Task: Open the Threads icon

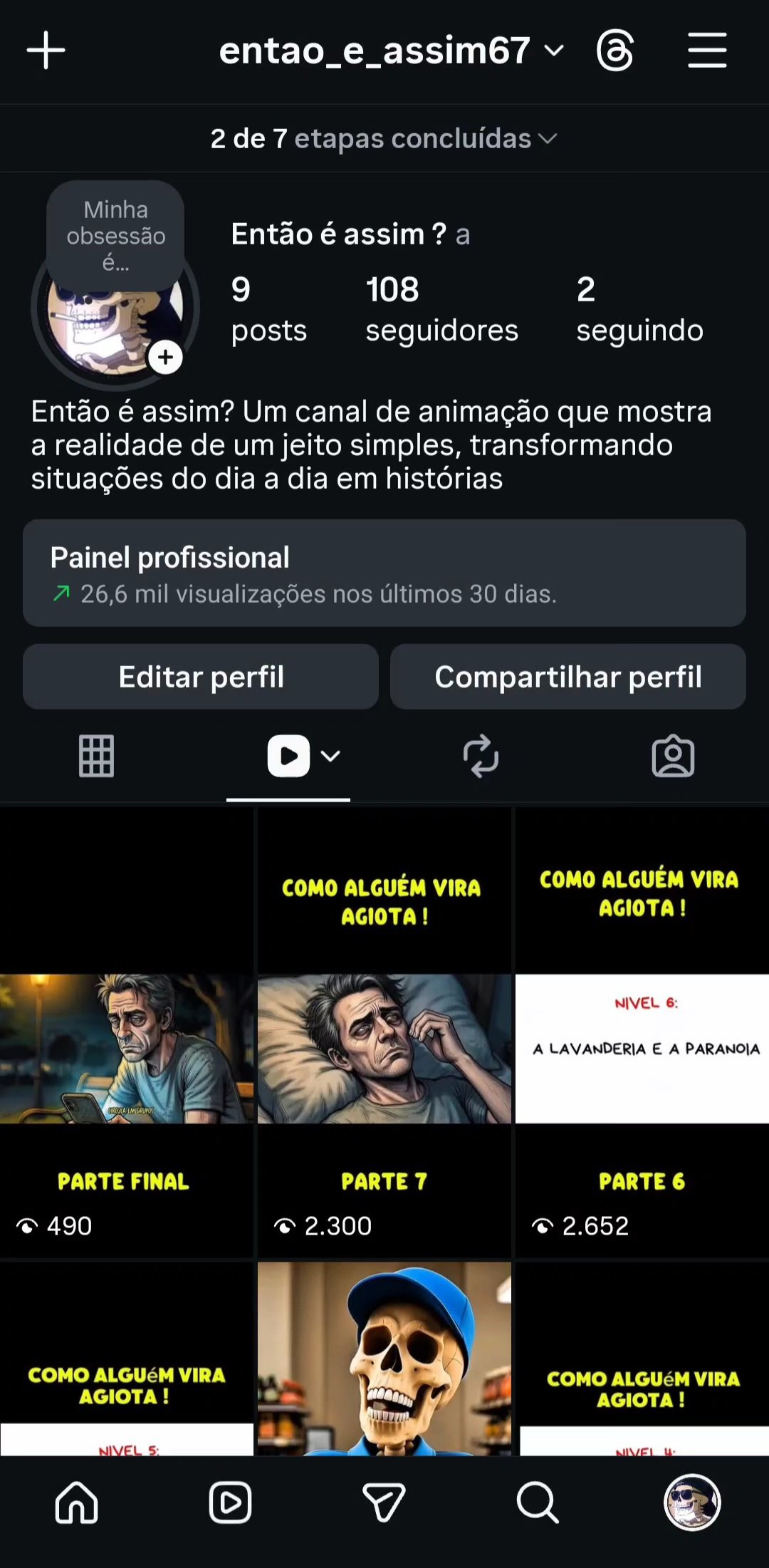Action: (x=614, y=51)
